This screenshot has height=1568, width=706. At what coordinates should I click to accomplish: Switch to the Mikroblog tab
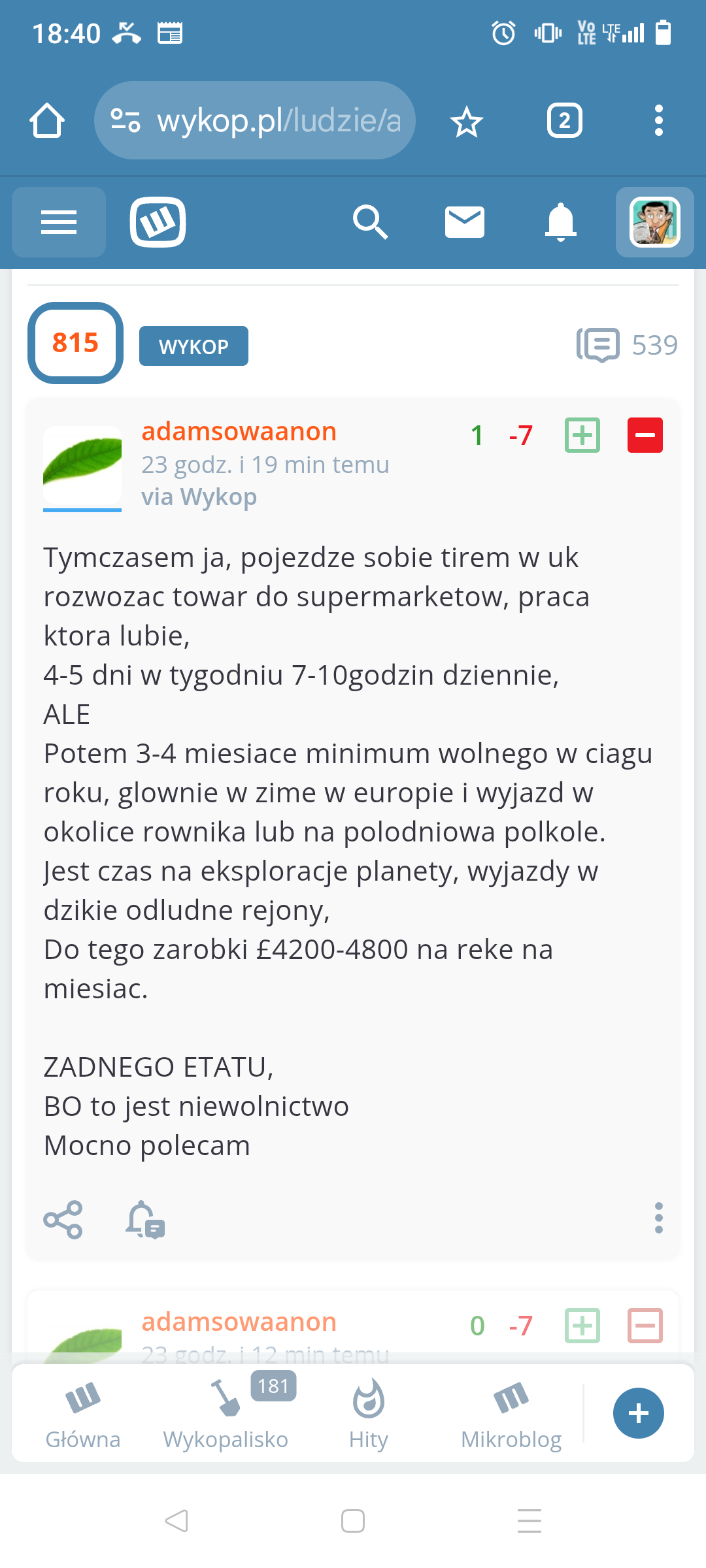(x=511, y=1414)
